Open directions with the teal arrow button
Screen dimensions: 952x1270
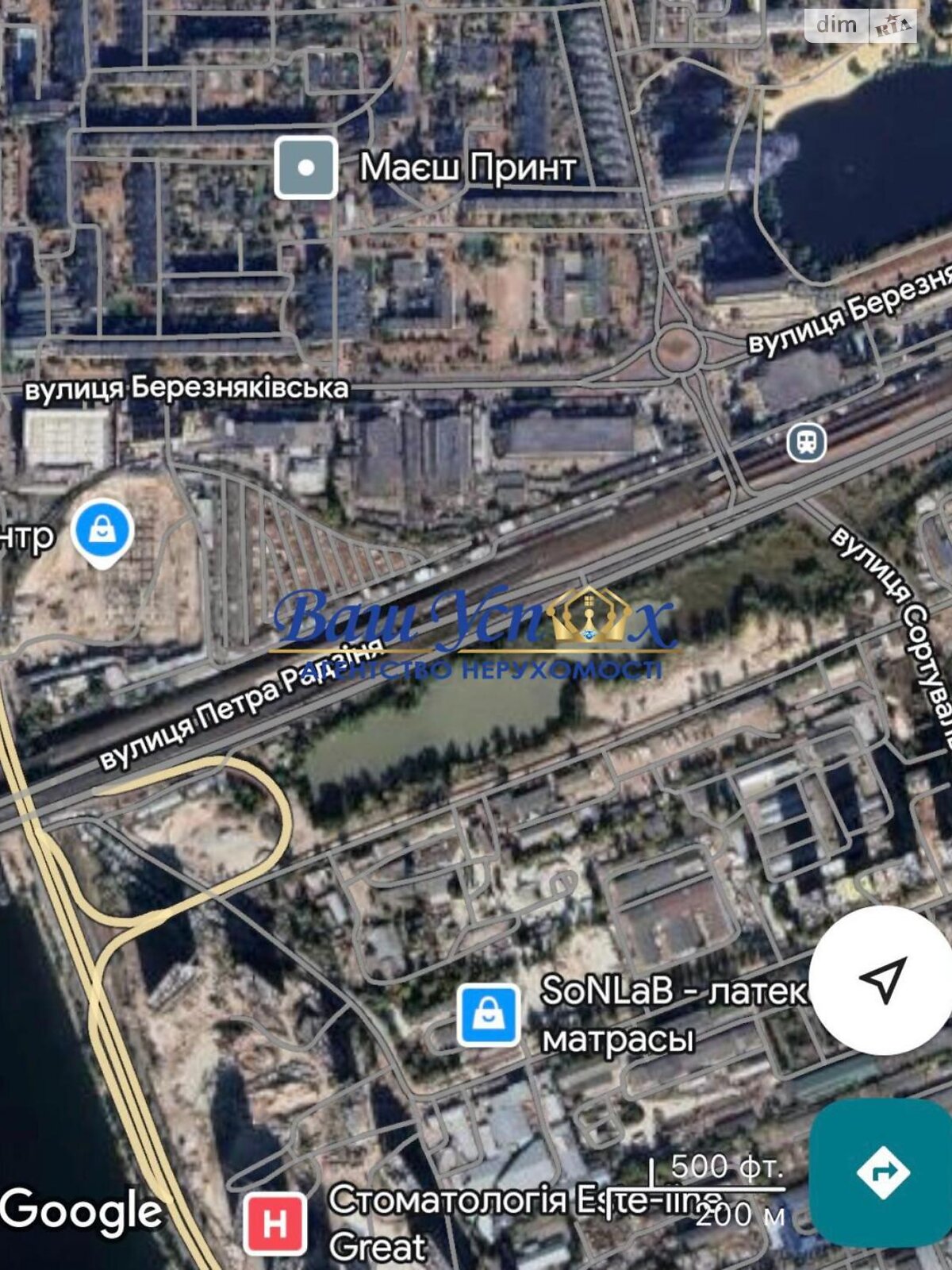(x=882, y=1172)
